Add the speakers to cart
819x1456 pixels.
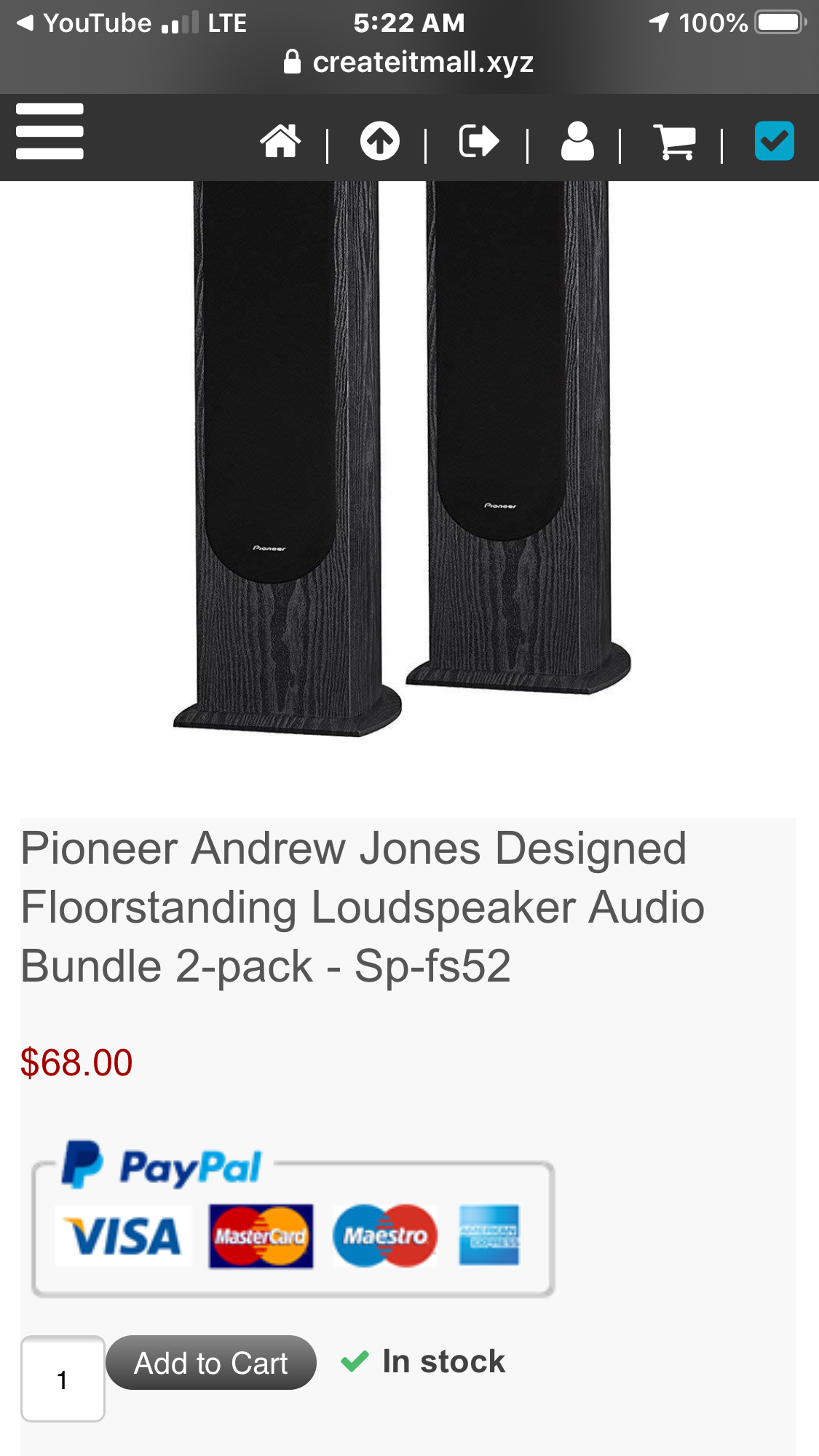pyautogui.click(x=211, y=1363)
